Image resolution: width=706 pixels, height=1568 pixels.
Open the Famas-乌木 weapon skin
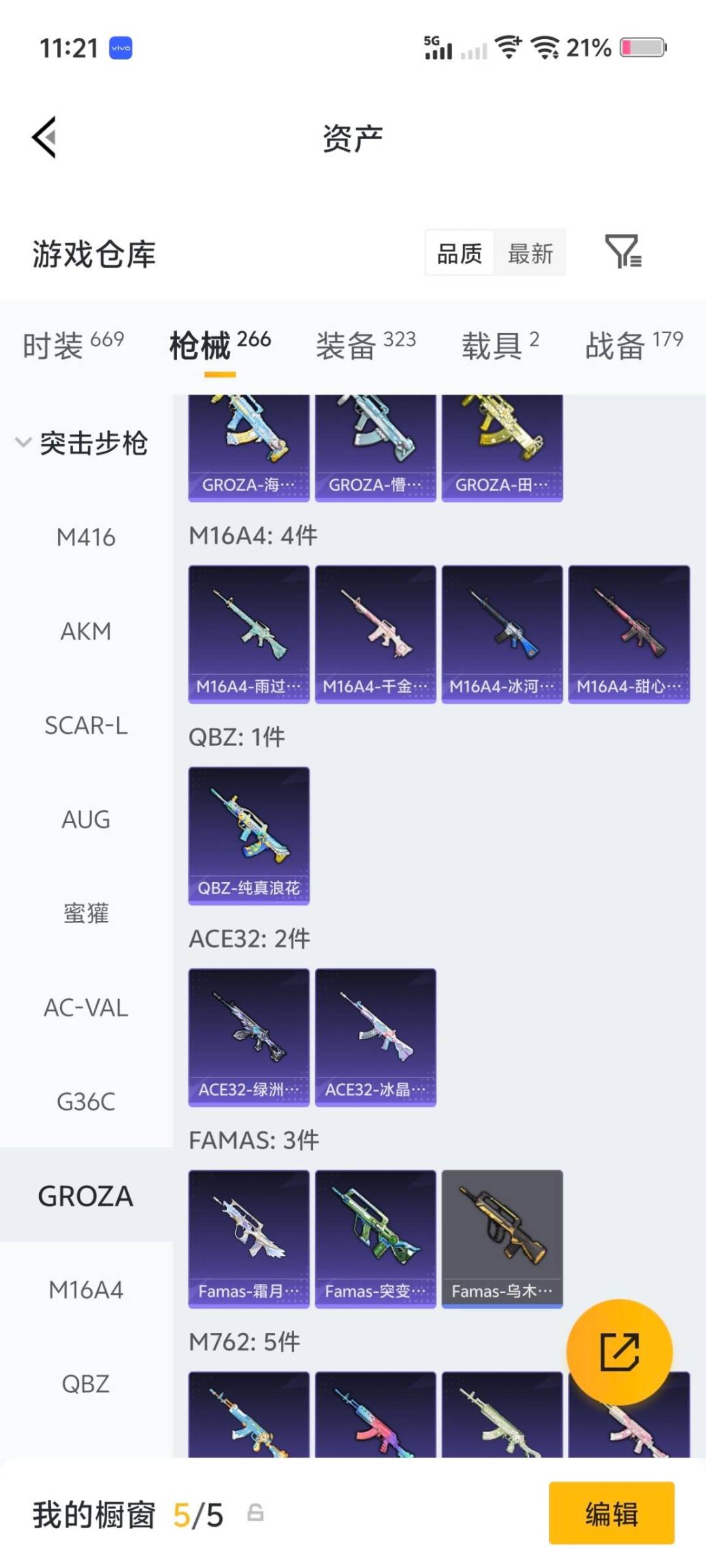click(x=502, y=1239)
